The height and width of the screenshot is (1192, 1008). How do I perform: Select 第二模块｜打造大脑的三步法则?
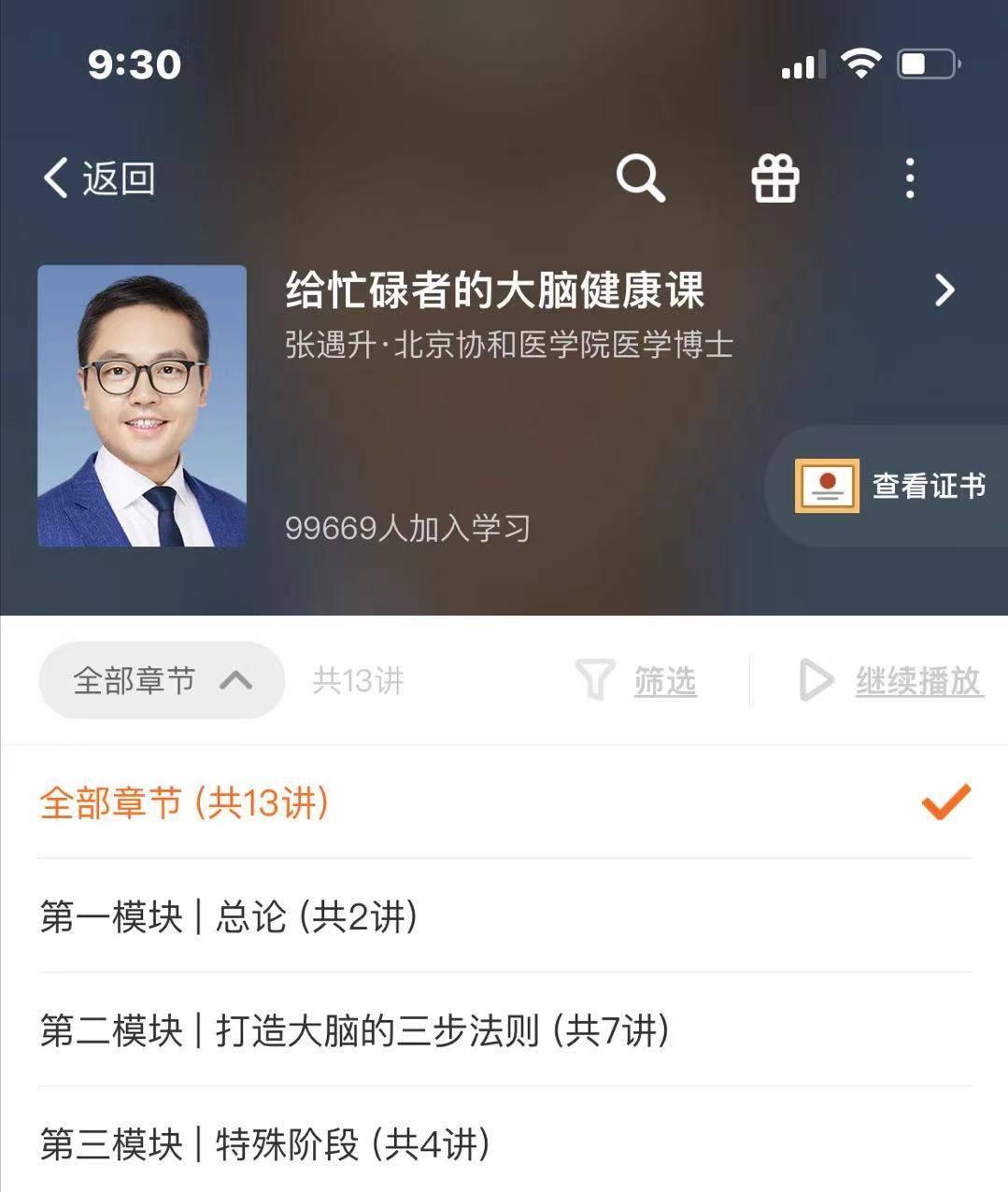(350, 1032)
